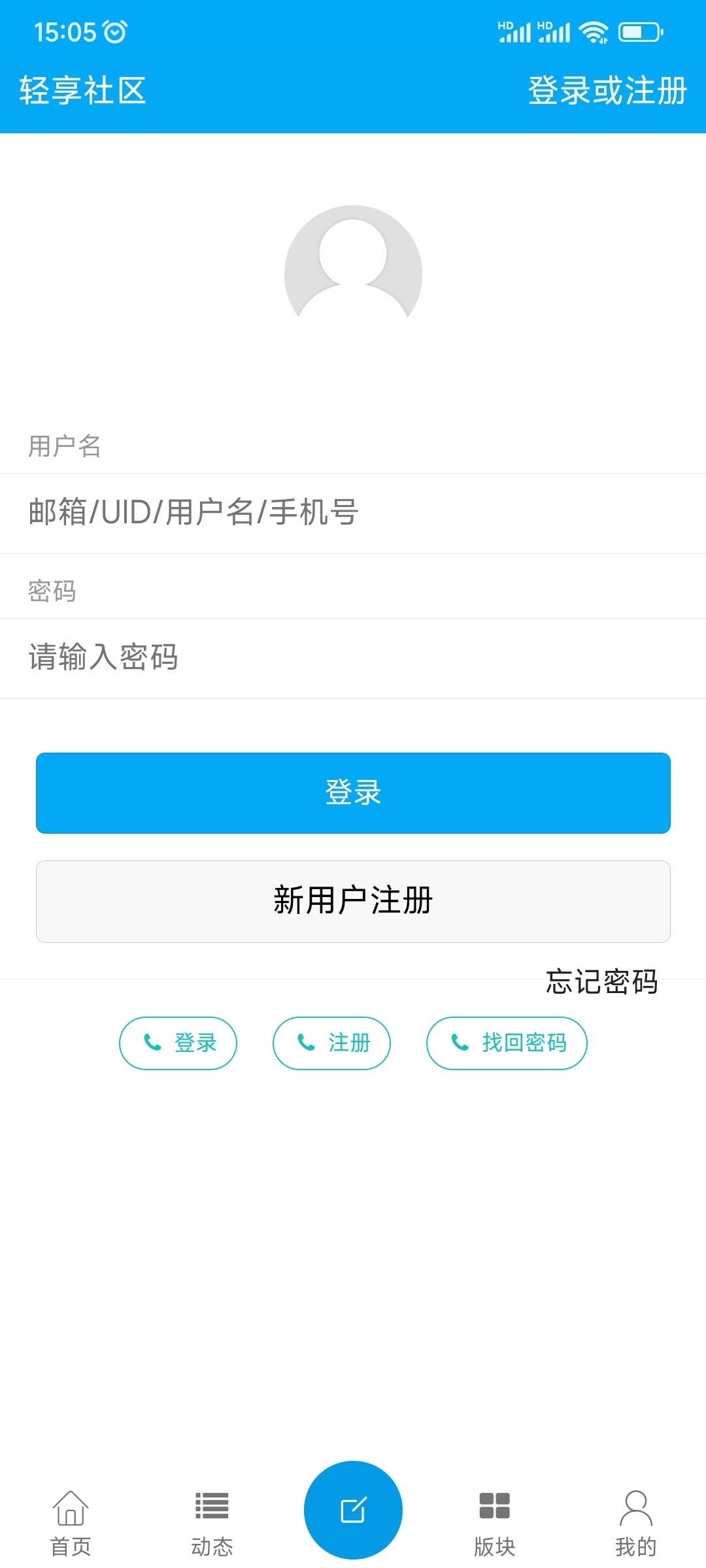The width and height of the screenshot is (706, 1568).
Task: Compose a new post with the center button
Action: pos(353,1510)
